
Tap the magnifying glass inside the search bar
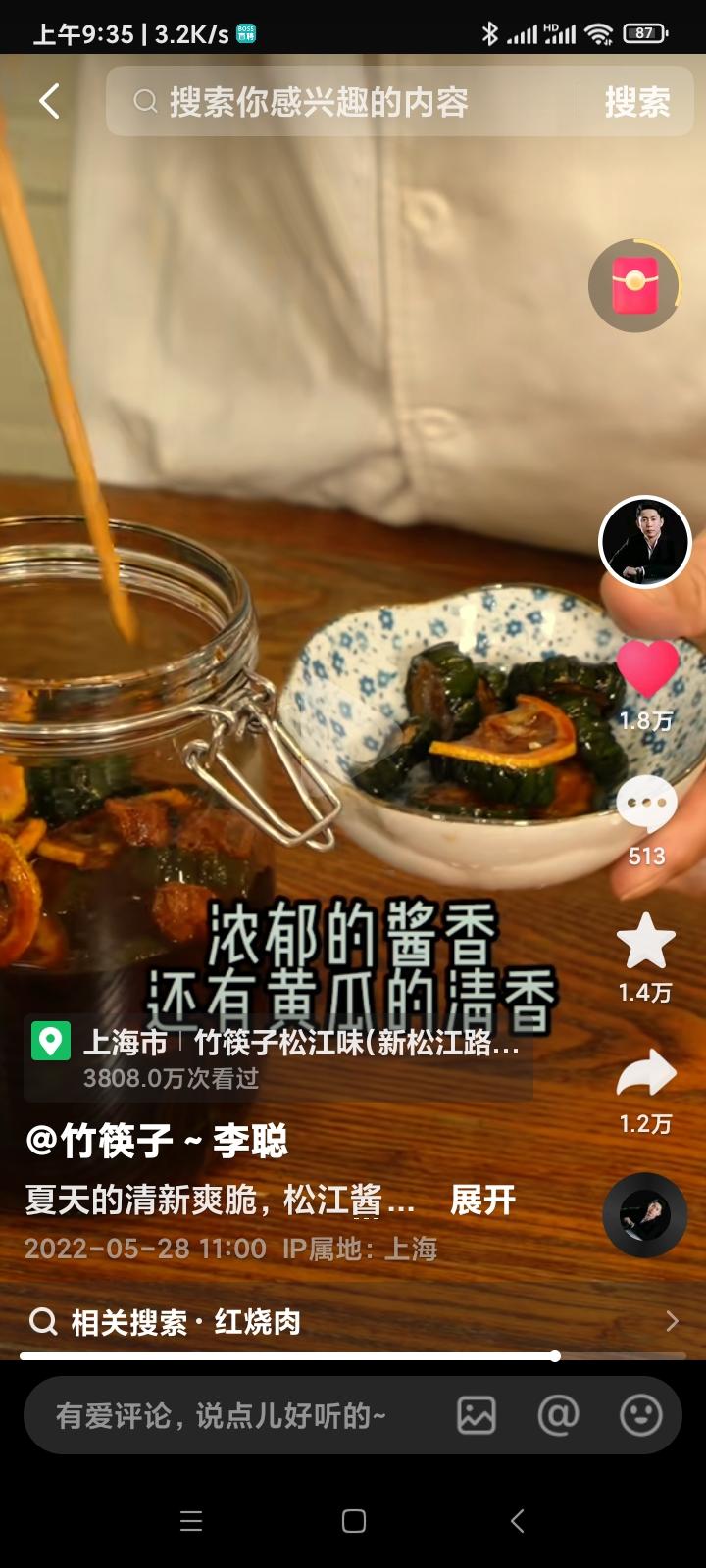pos(145,101)
